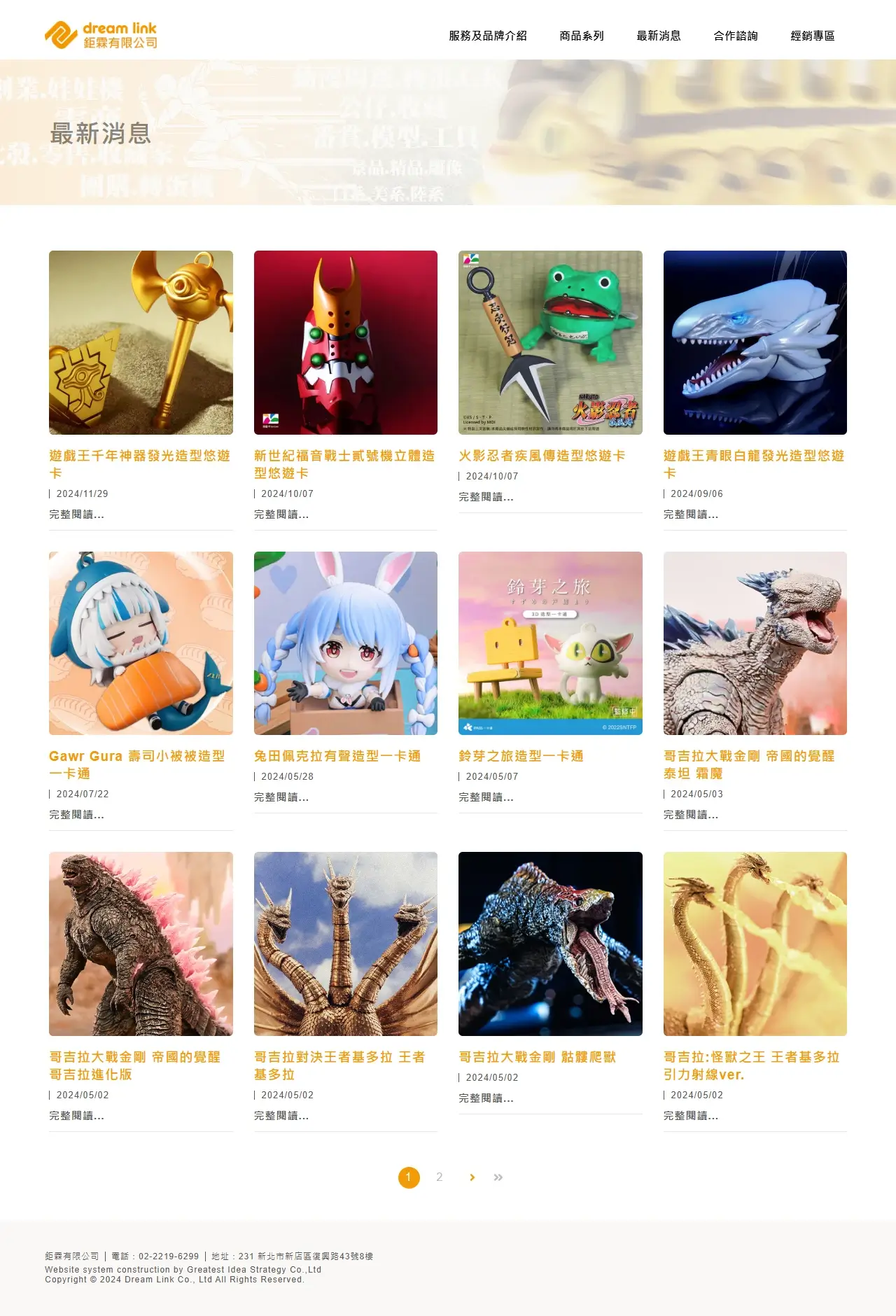Image resolution: width=896 pixels, height=1316 pixels.
Task: Open the 哥吉拉進化版 news title
Action: 134,1065
